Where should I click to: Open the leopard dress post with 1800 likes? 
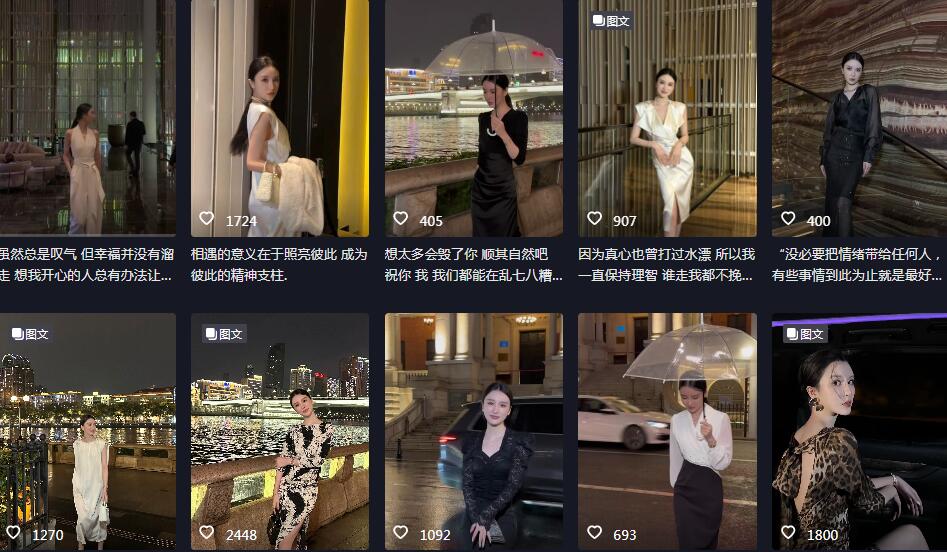click(x=859, y=430)
